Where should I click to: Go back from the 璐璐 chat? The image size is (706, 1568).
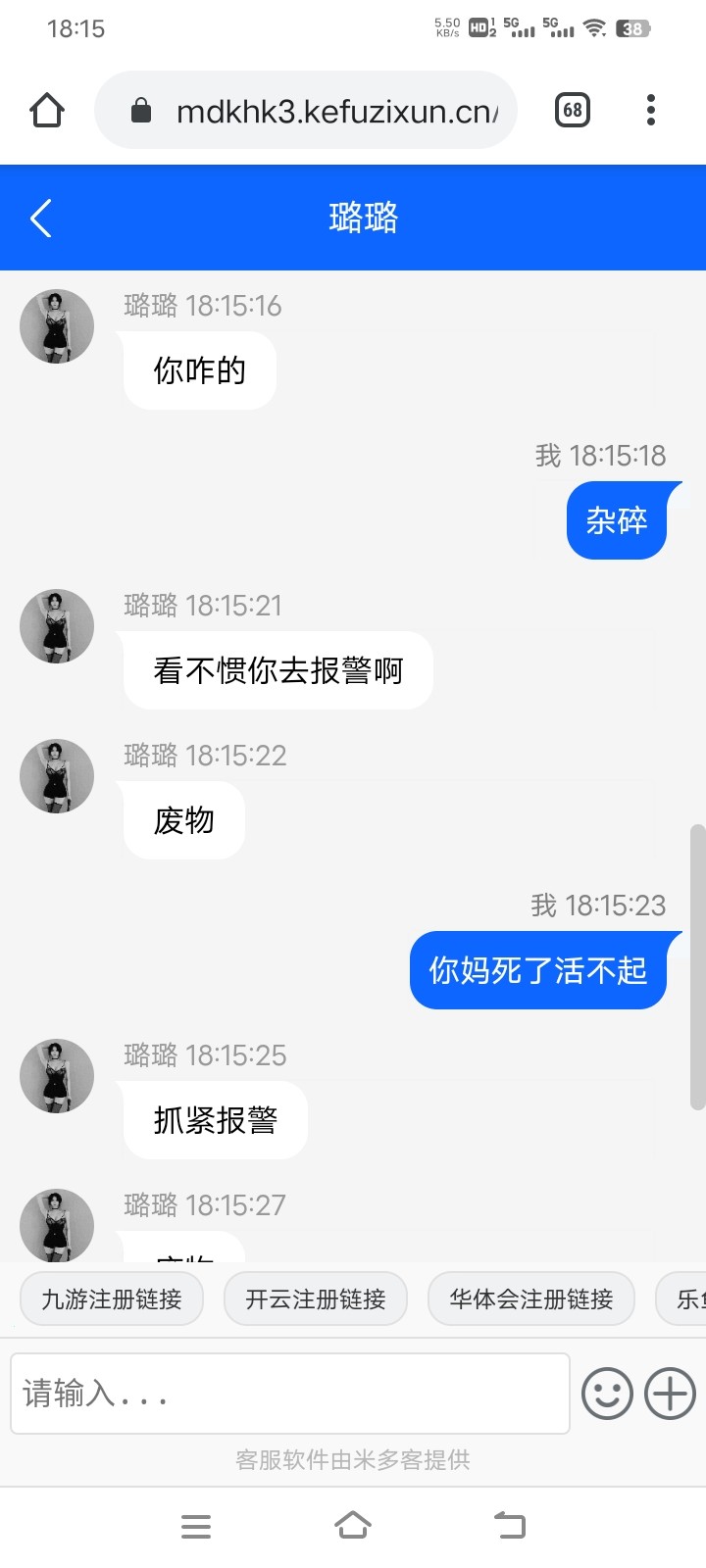pos(41,218)
